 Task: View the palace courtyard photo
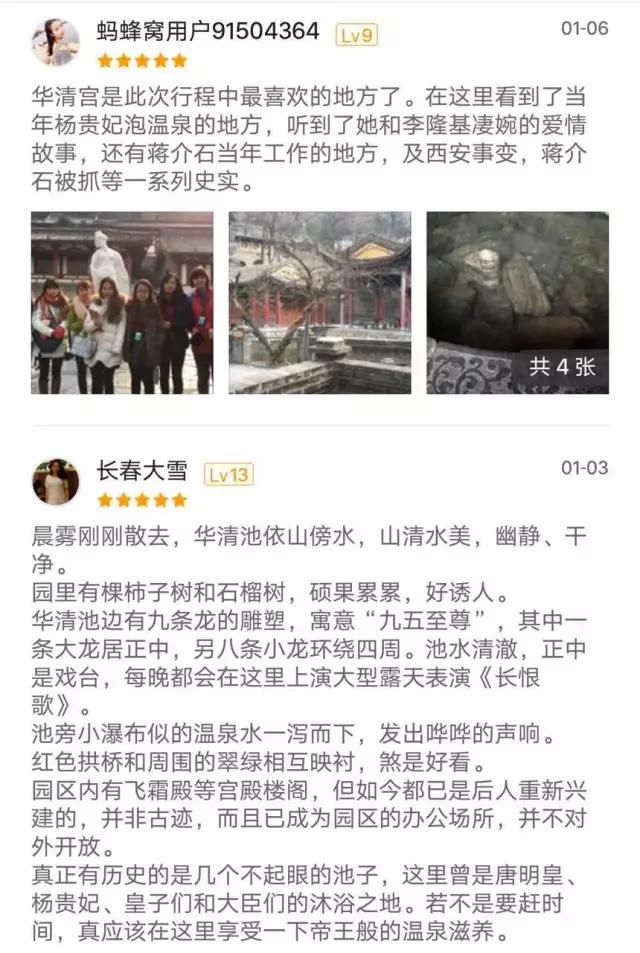[319, 302]
